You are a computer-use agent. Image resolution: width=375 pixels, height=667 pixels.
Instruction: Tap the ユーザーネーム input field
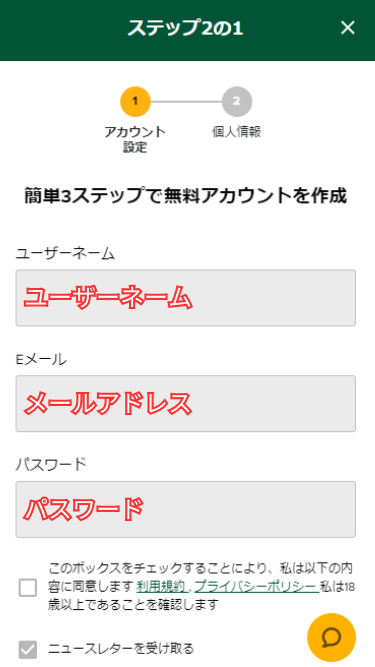[186, 298]
